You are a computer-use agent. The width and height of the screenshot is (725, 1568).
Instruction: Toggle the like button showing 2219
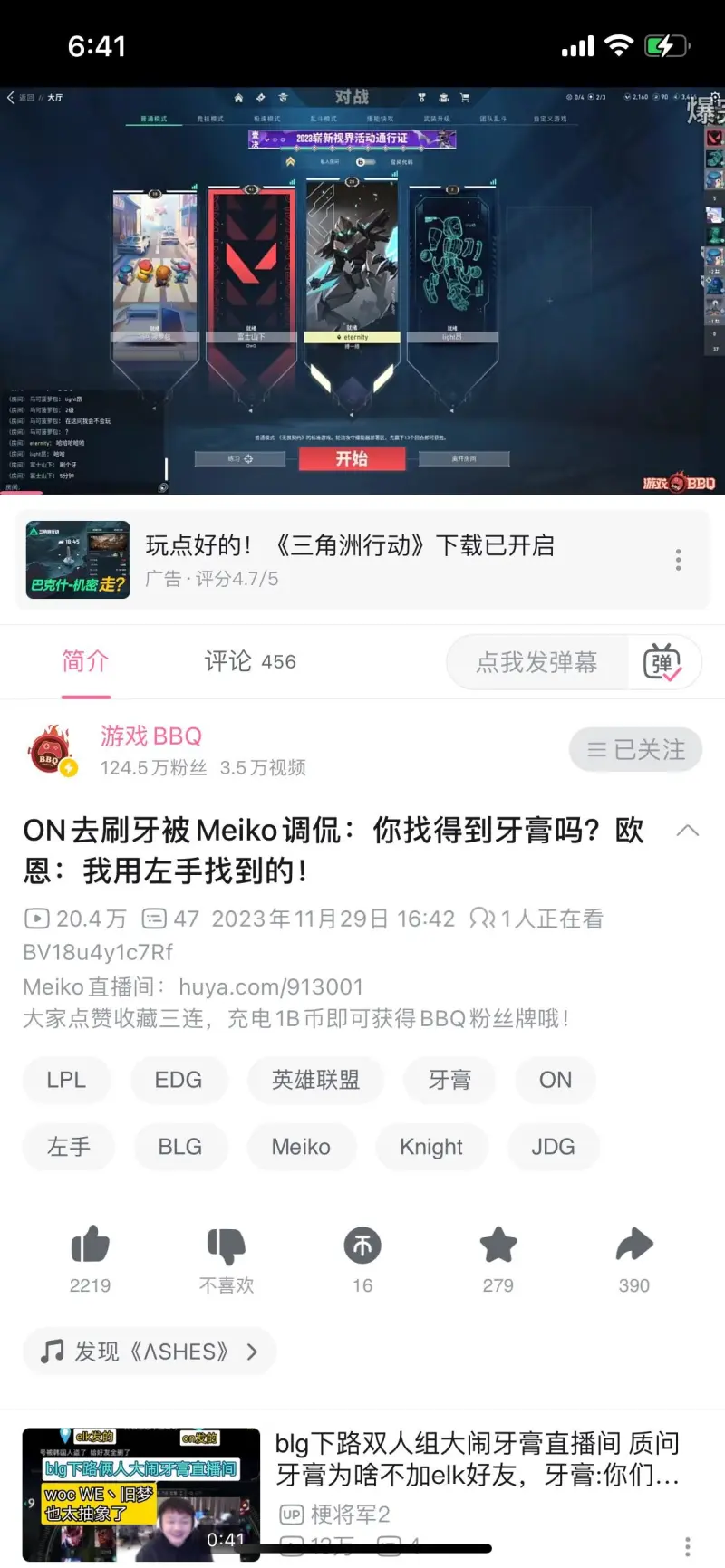[x=90, y=1246]
